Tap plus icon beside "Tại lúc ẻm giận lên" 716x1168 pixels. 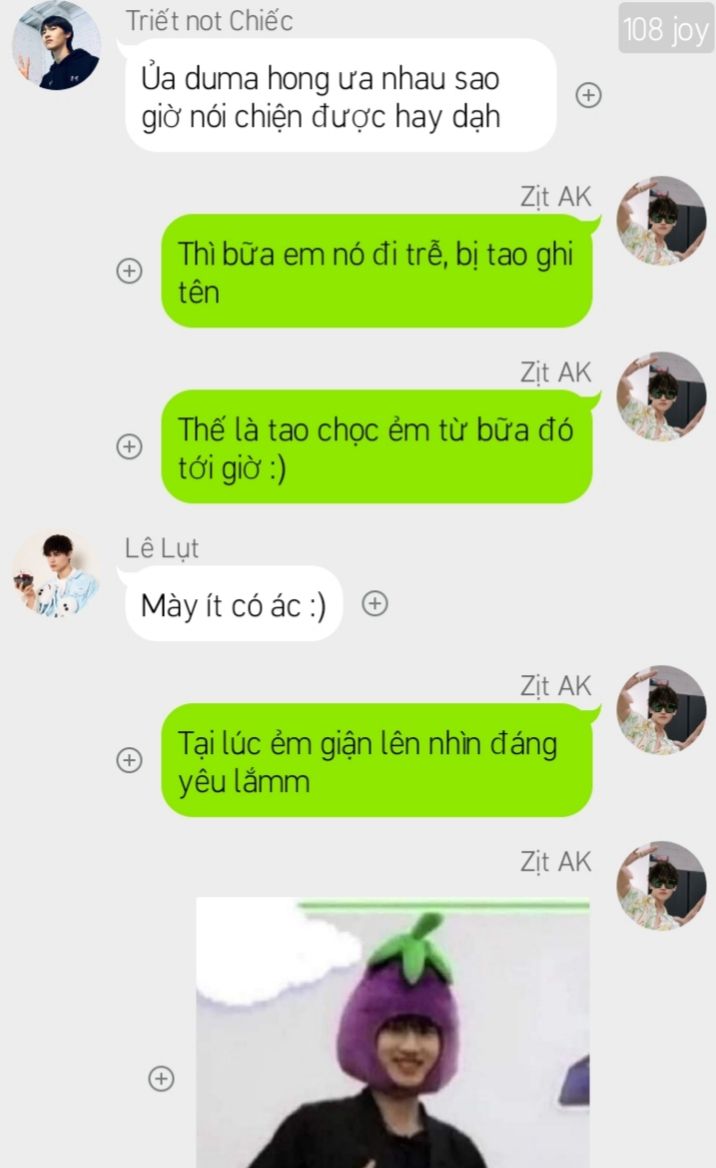coord(129,760)
